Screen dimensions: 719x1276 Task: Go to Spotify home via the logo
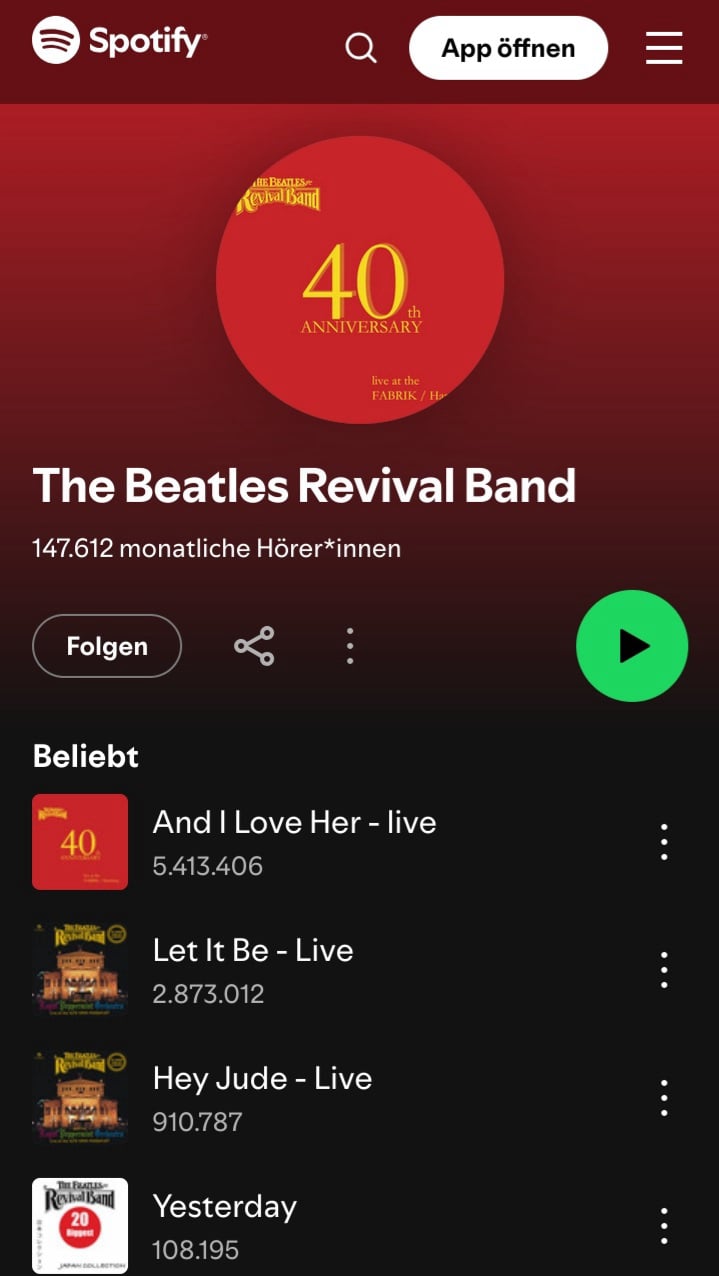(119, 41)
